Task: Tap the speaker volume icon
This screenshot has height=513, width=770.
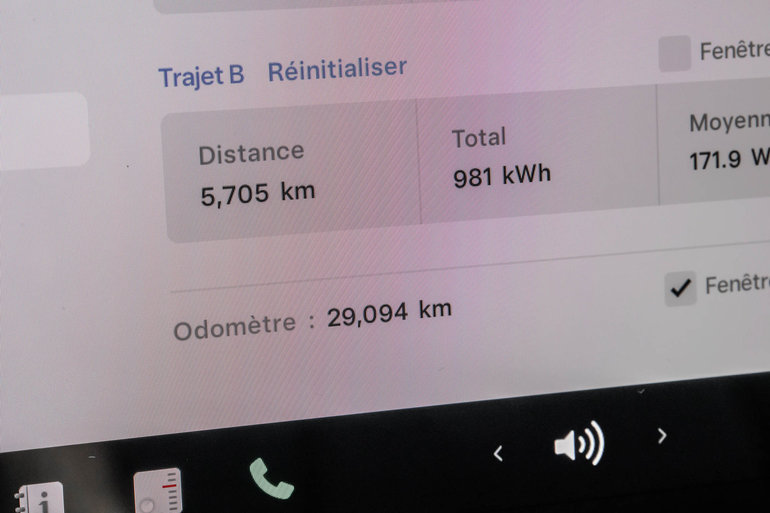Action: 579,443
